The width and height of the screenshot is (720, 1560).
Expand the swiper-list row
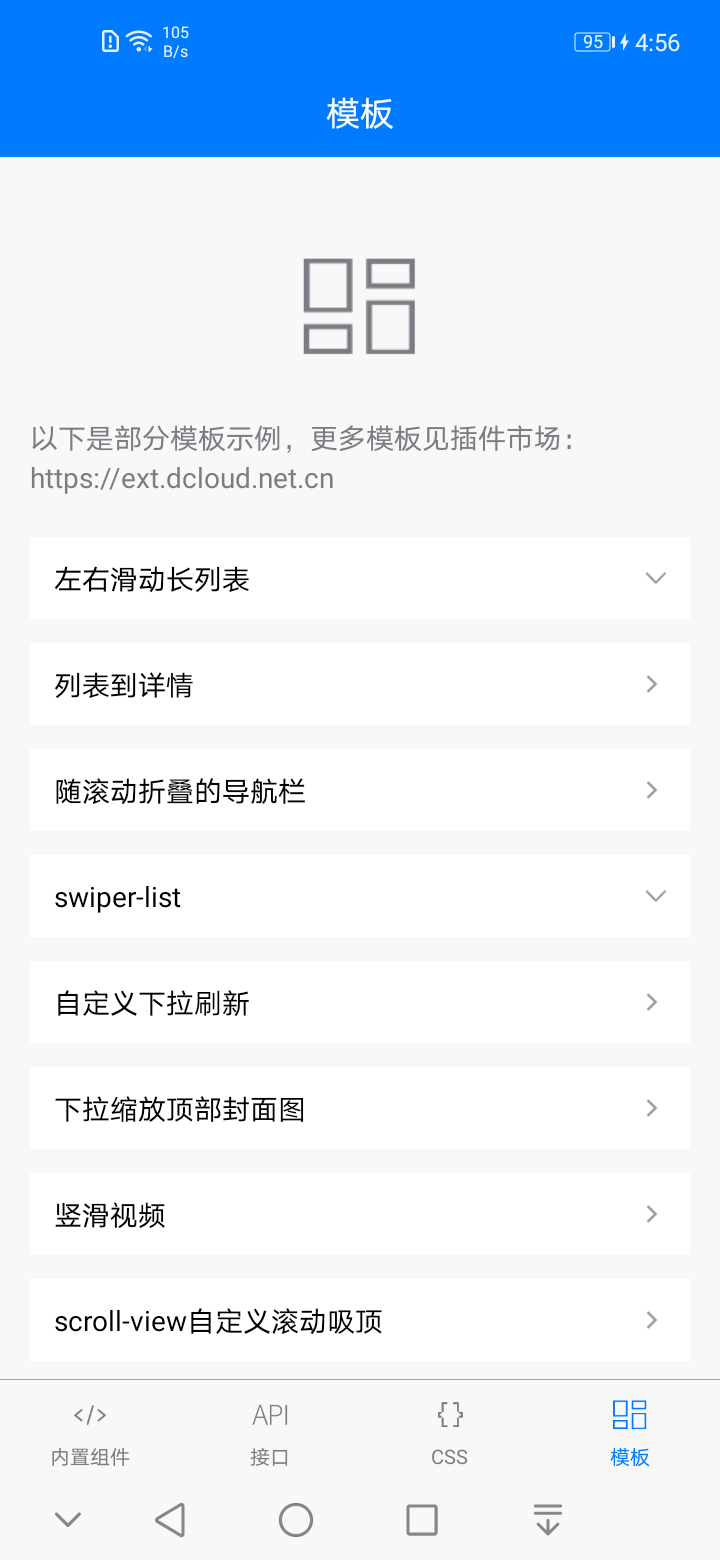tap(360, 896)
